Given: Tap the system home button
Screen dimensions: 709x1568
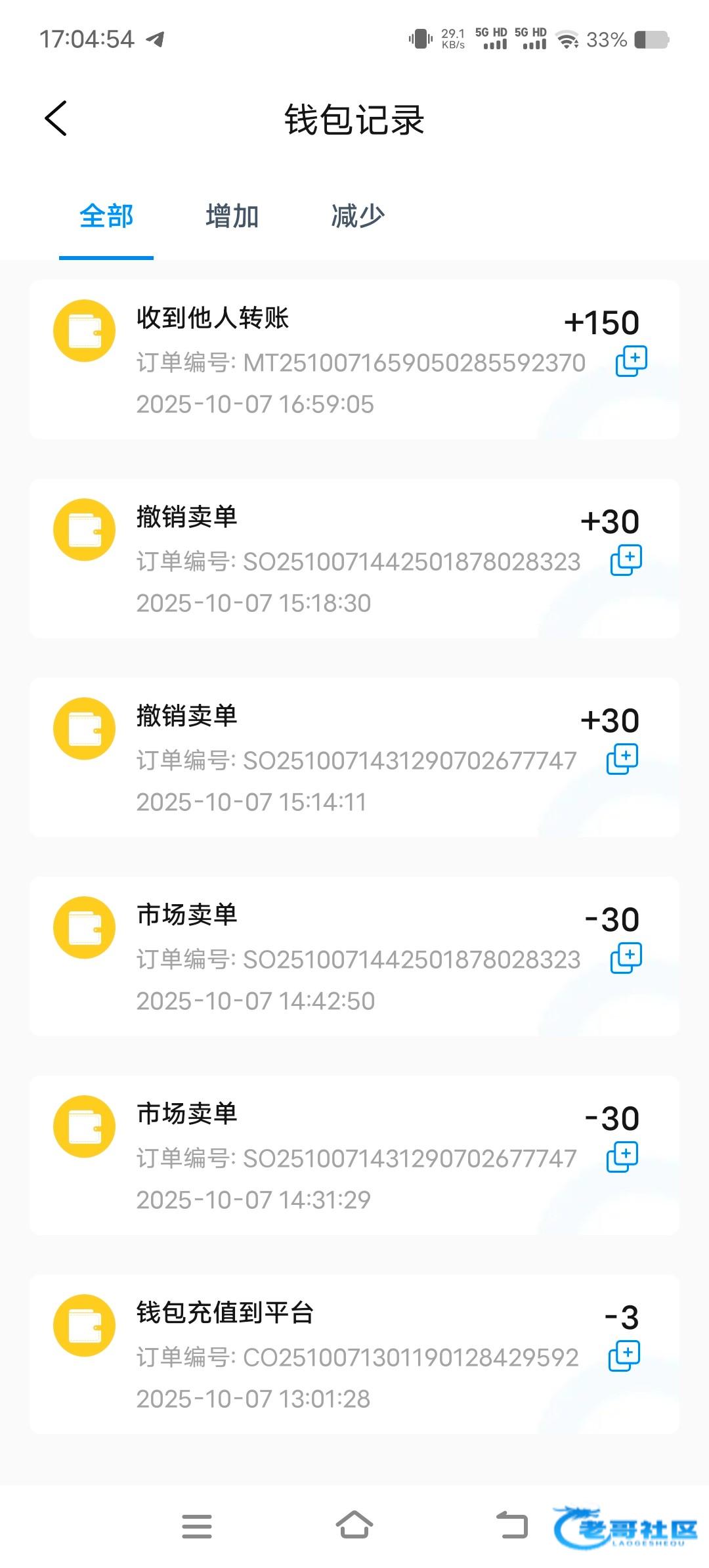Looking at the screenshot, I should point(354,1525).
